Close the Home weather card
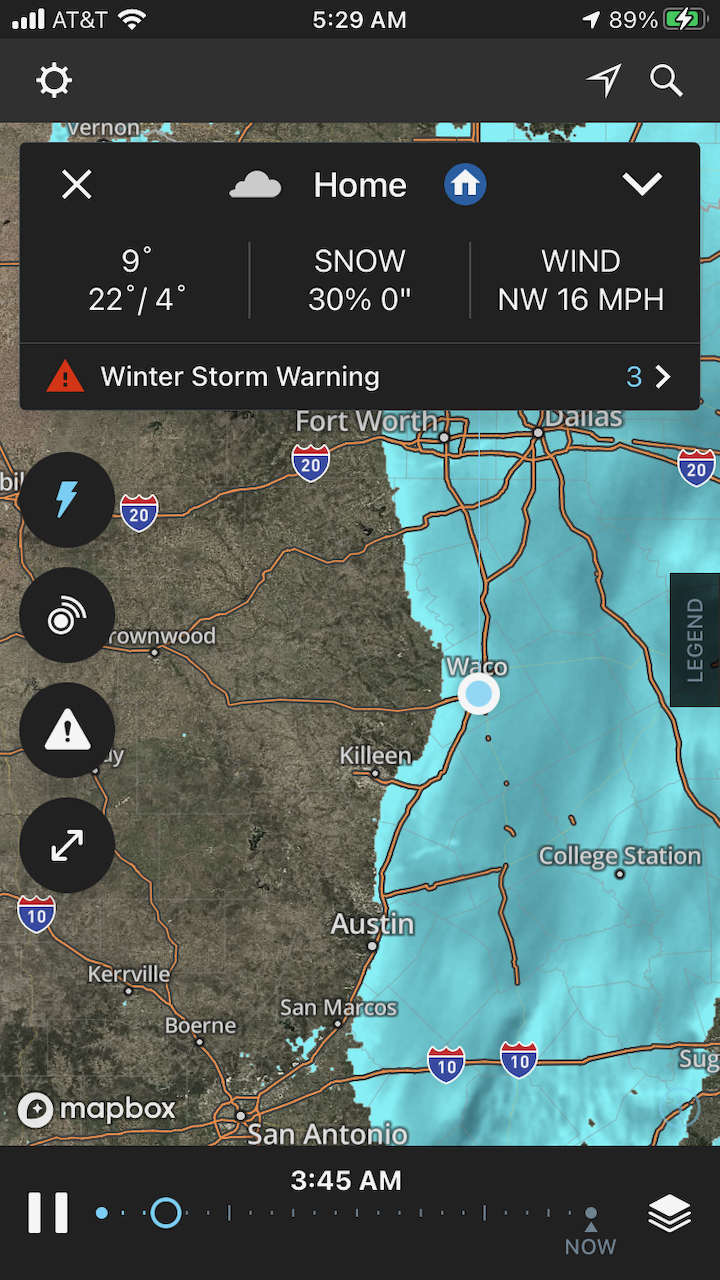The height and width of the screenshot is (1280, 720). 77,185
